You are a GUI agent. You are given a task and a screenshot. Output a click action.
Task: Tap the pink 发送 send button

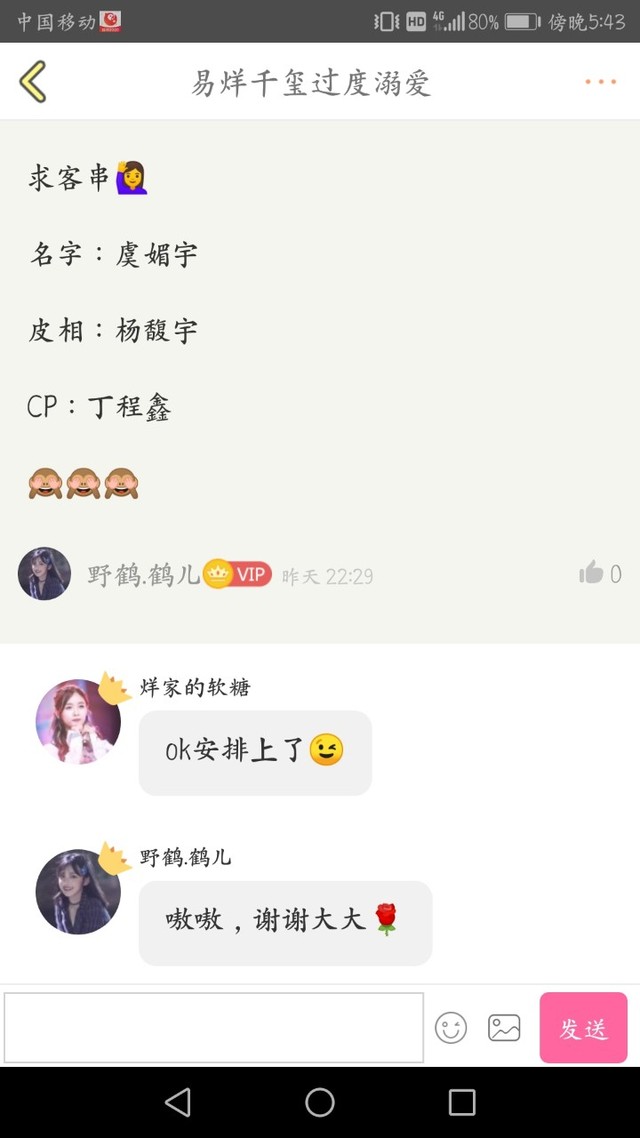pos(583,1027)
